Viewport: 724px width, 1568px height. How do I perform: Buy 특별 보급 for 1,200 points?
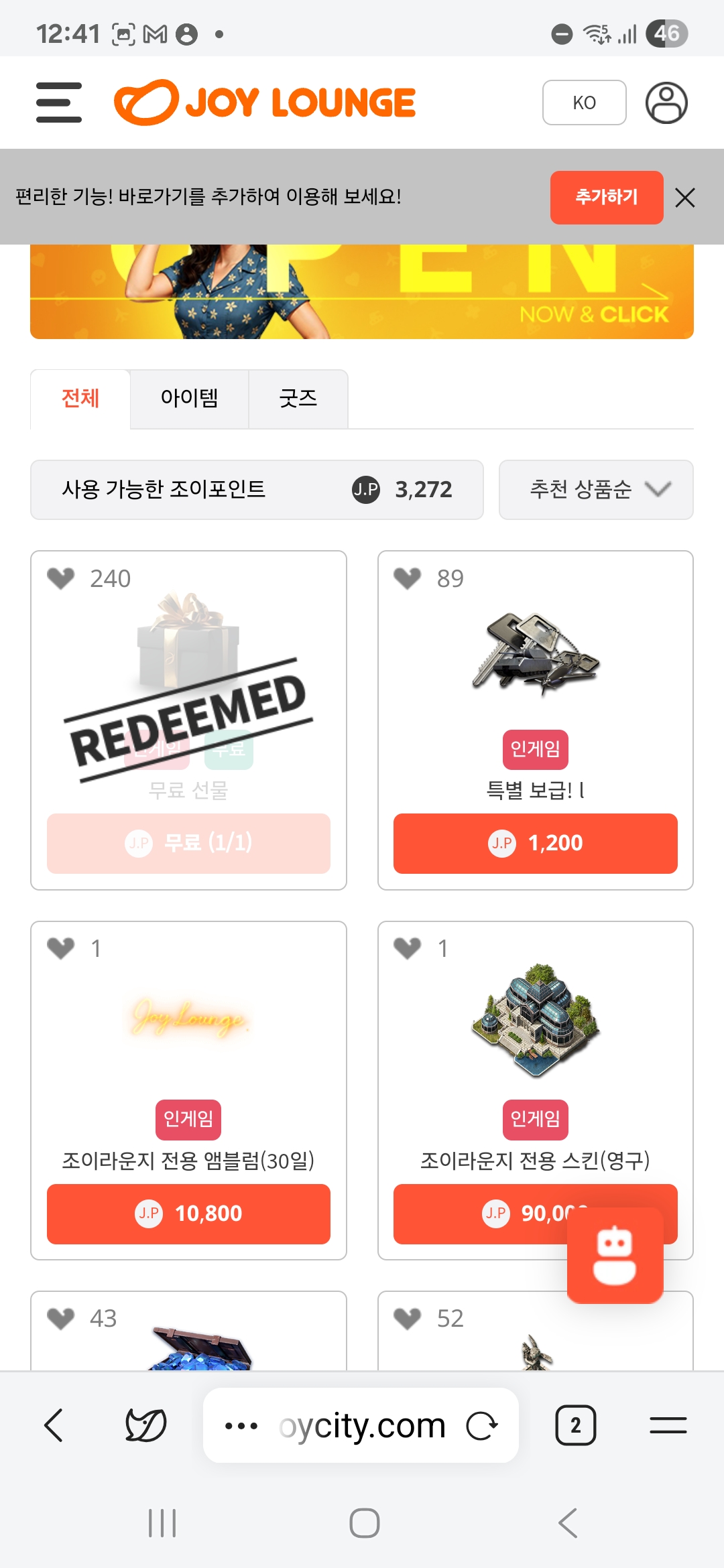click(535, 843)
